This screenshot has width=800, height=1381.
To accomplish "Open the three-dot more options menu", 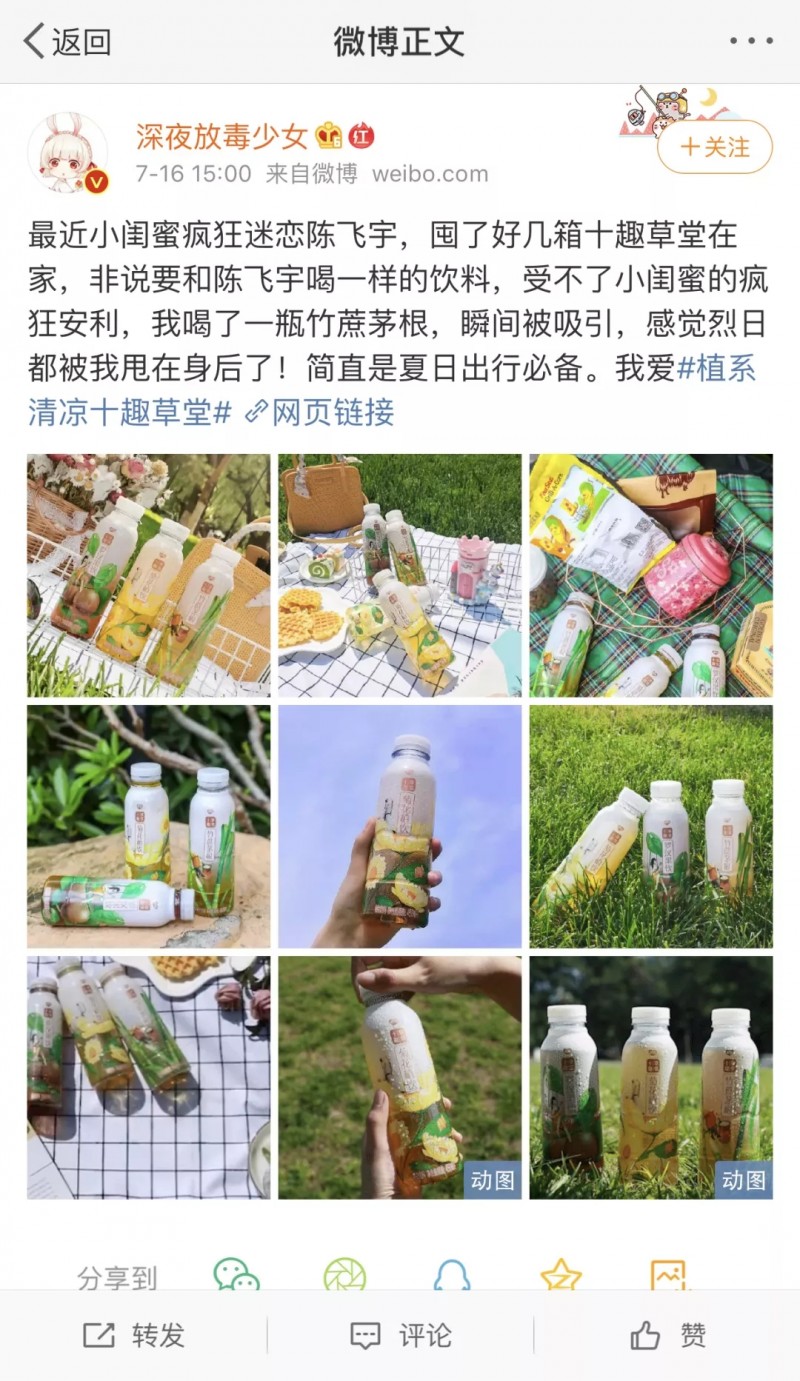I will coord(745,40).
